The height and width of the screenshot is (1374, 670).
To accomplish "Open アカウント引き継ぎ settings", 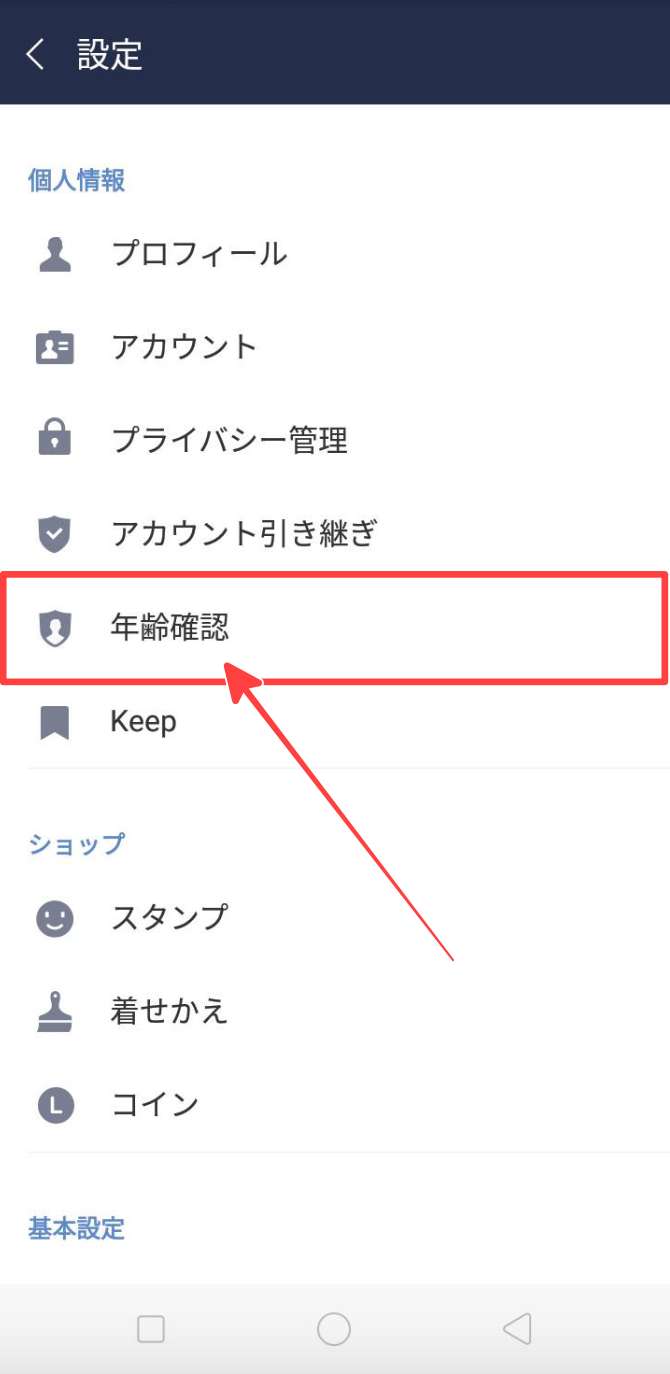I will 244,534.
